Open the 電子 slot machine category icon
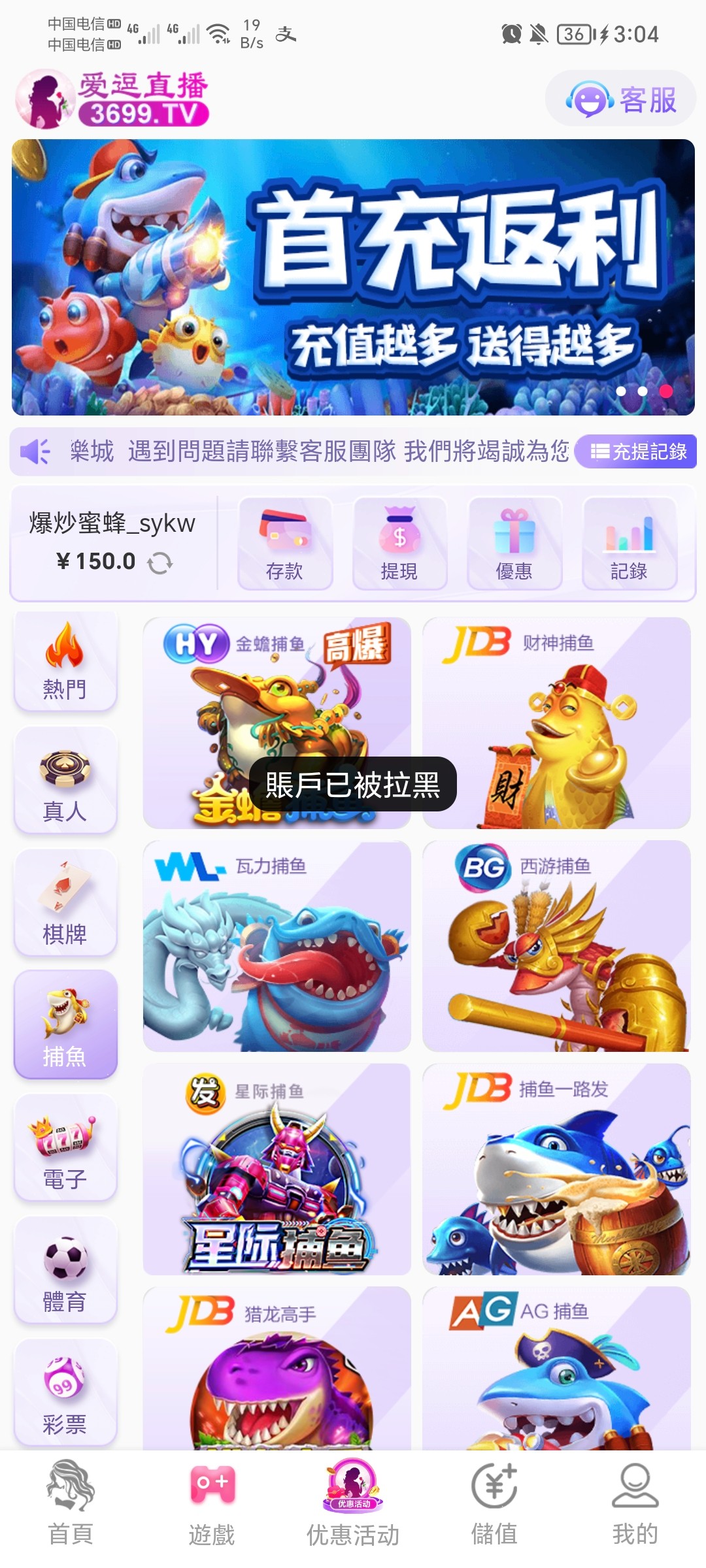This screenshot has height=1568, width=706. (x=65, y=1145)
